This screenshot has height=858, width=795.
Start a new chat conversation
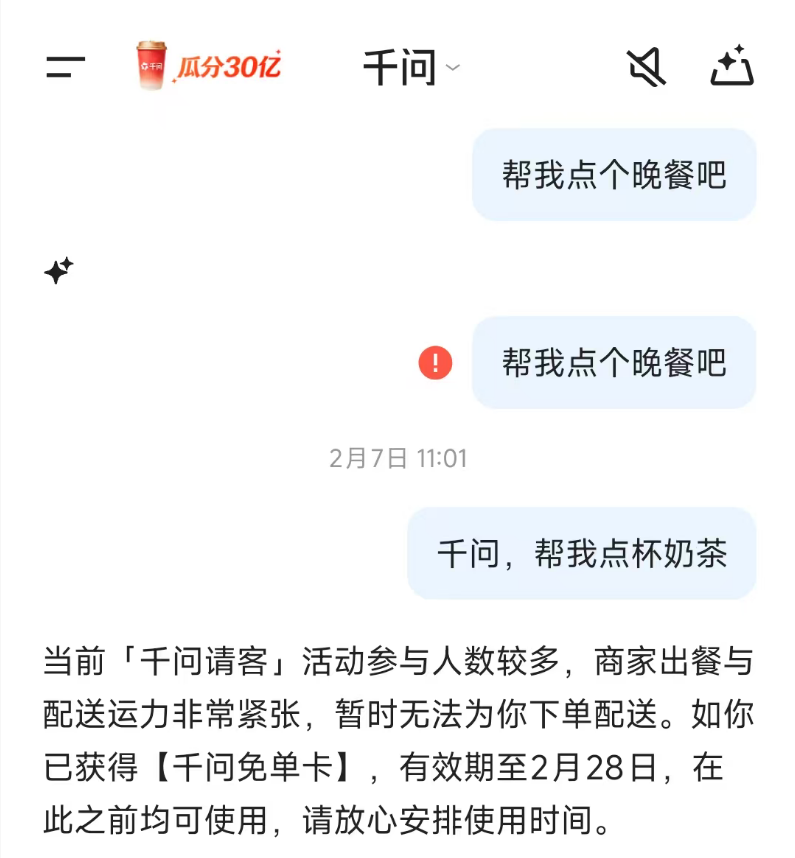(x=732, y=66)
